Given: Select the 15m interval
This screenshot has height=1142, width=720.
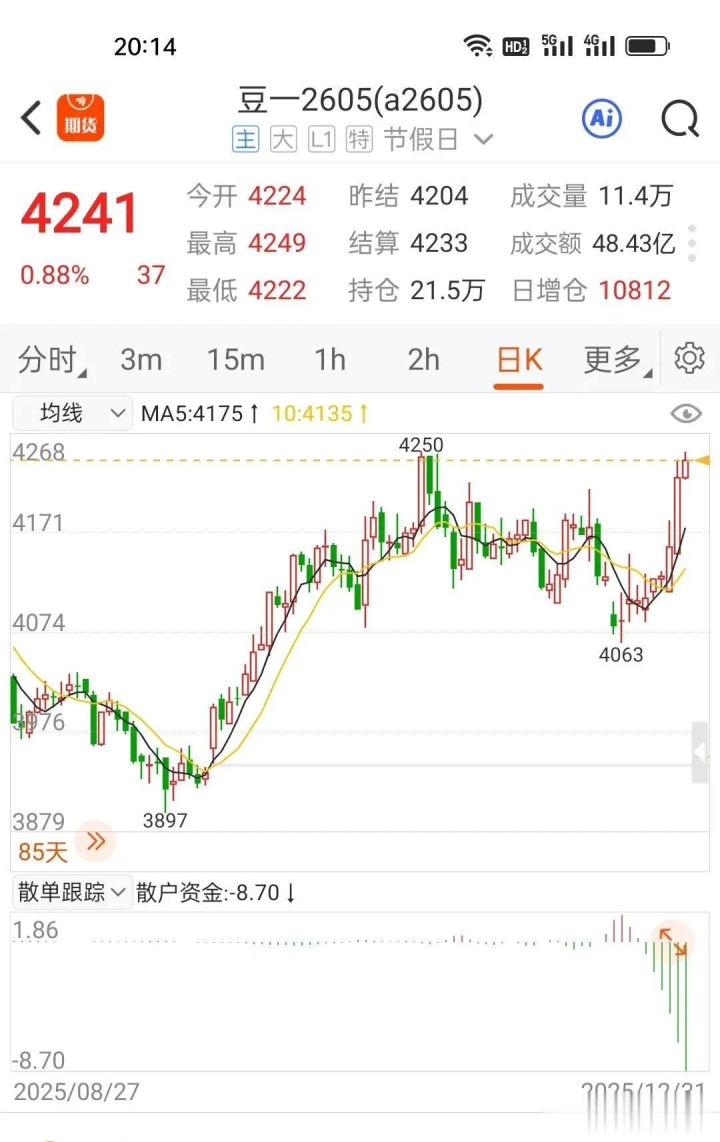Looking at the screenshot, I should pos(235,360).
